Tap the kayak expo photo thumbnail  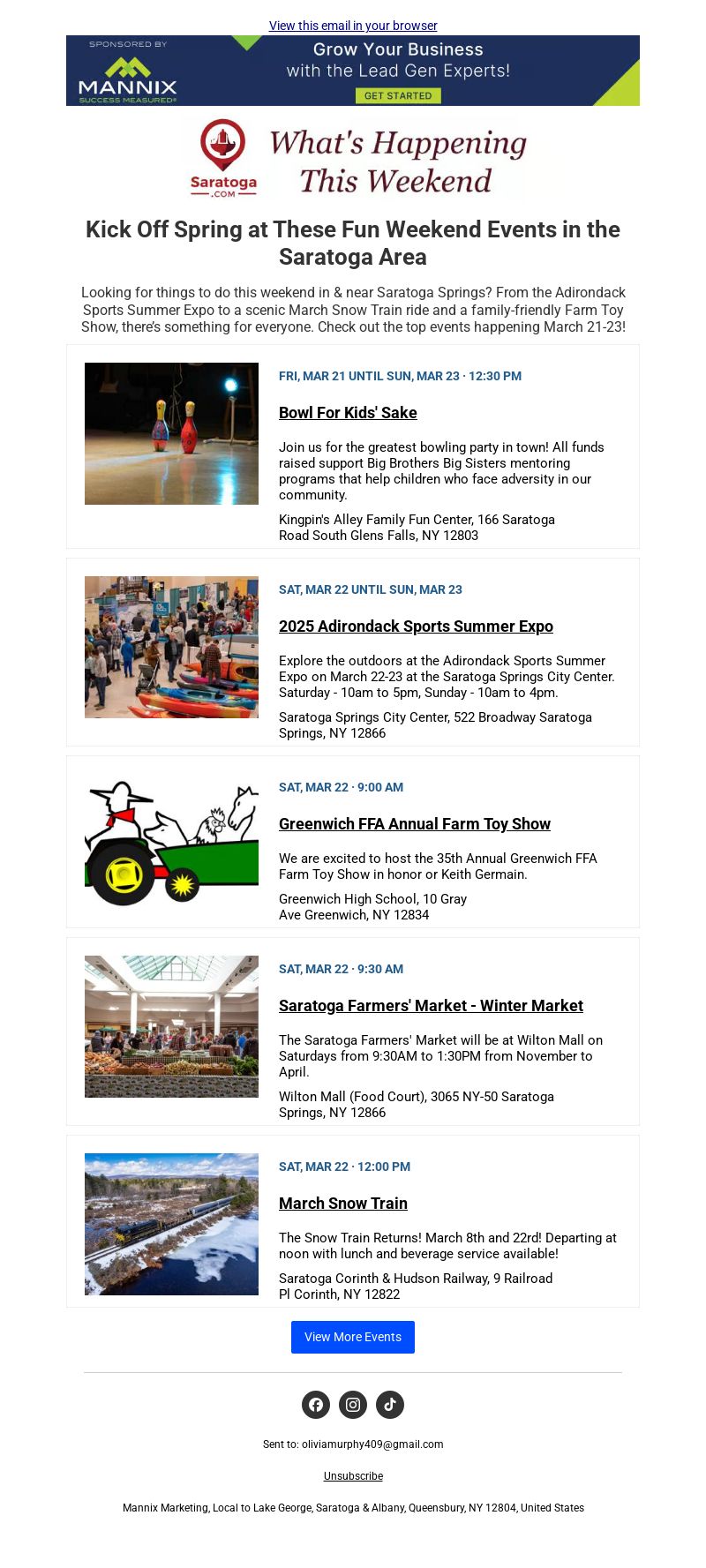(171, 647)
